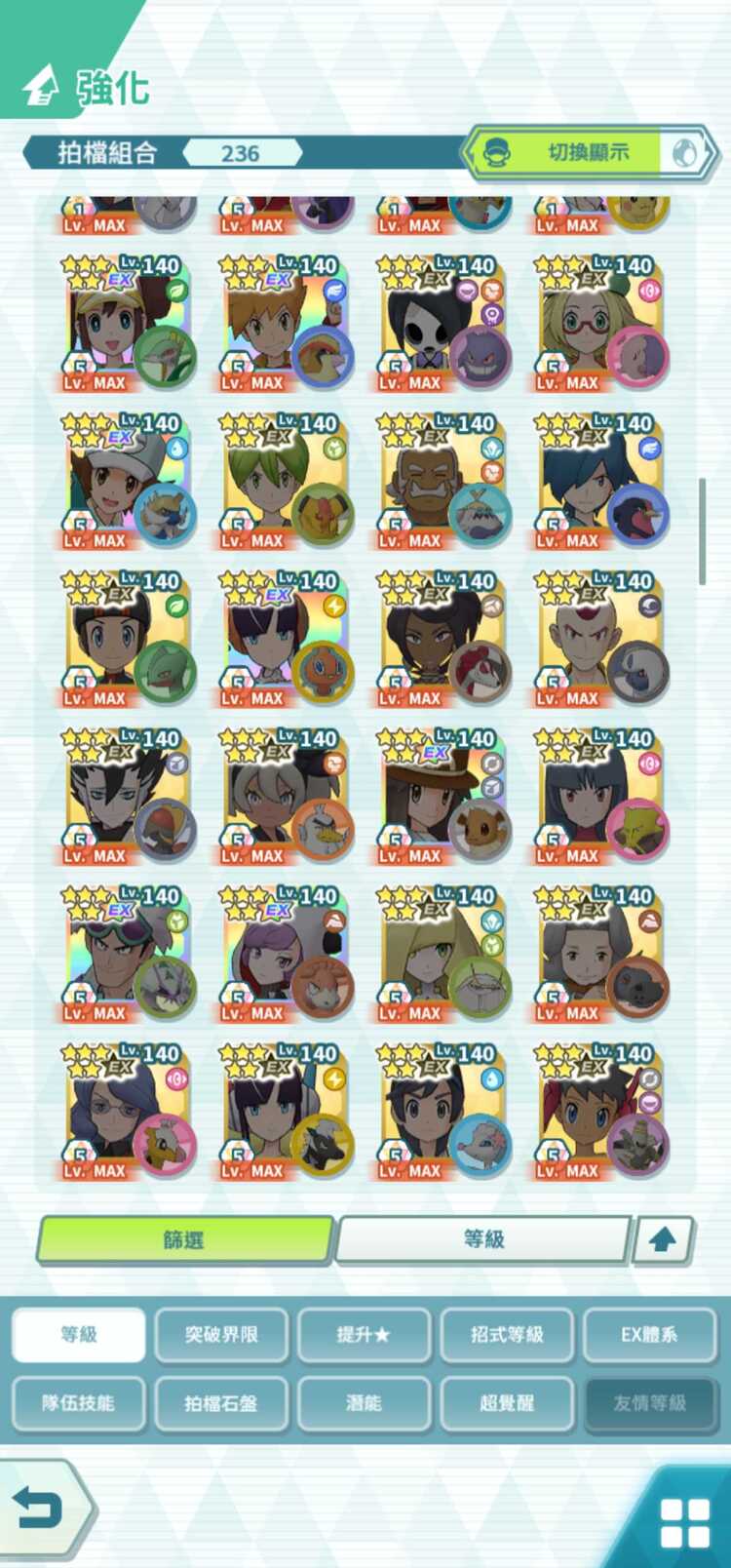Switch to 突破界限 tab

(x=221, y=1334)
